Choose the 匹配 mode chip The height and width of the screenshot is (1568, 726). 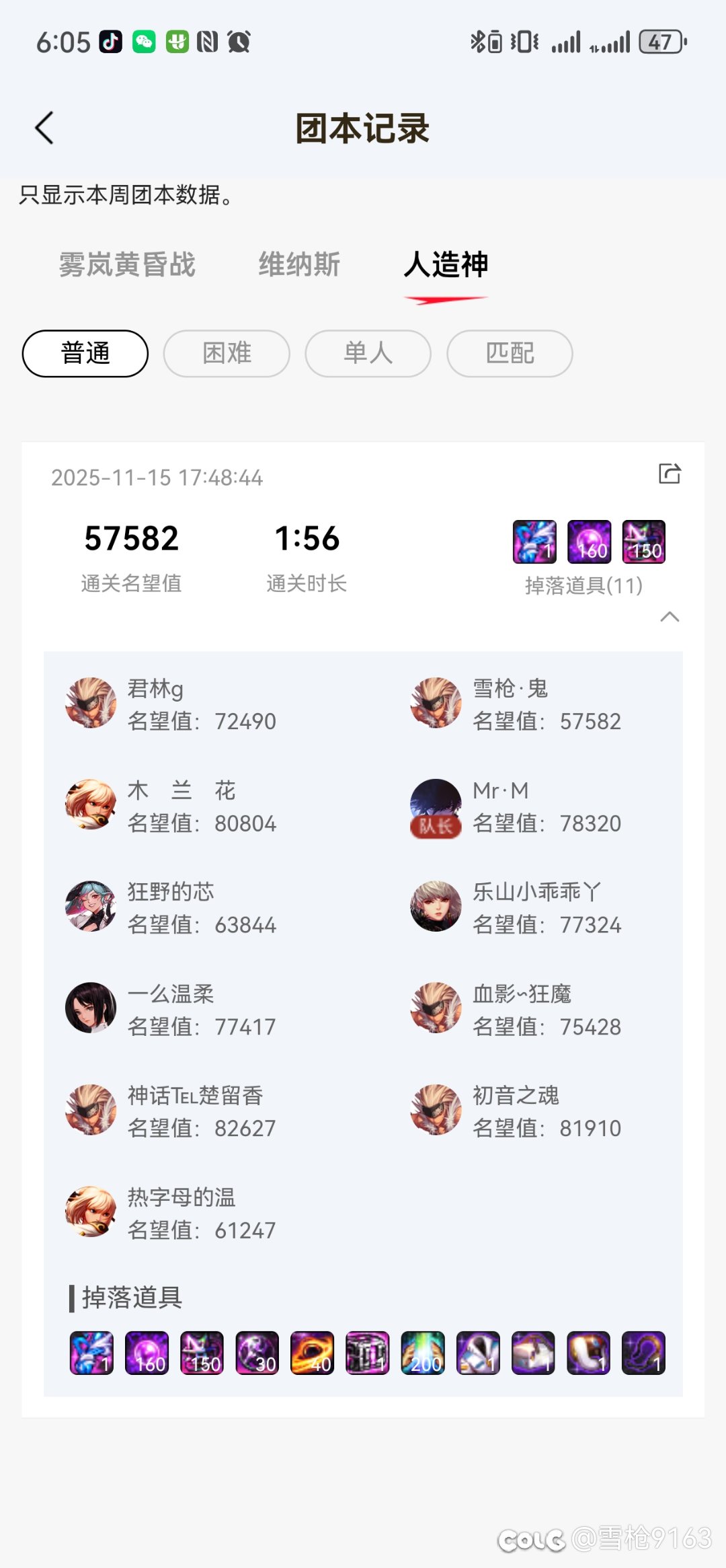[510, 353]
